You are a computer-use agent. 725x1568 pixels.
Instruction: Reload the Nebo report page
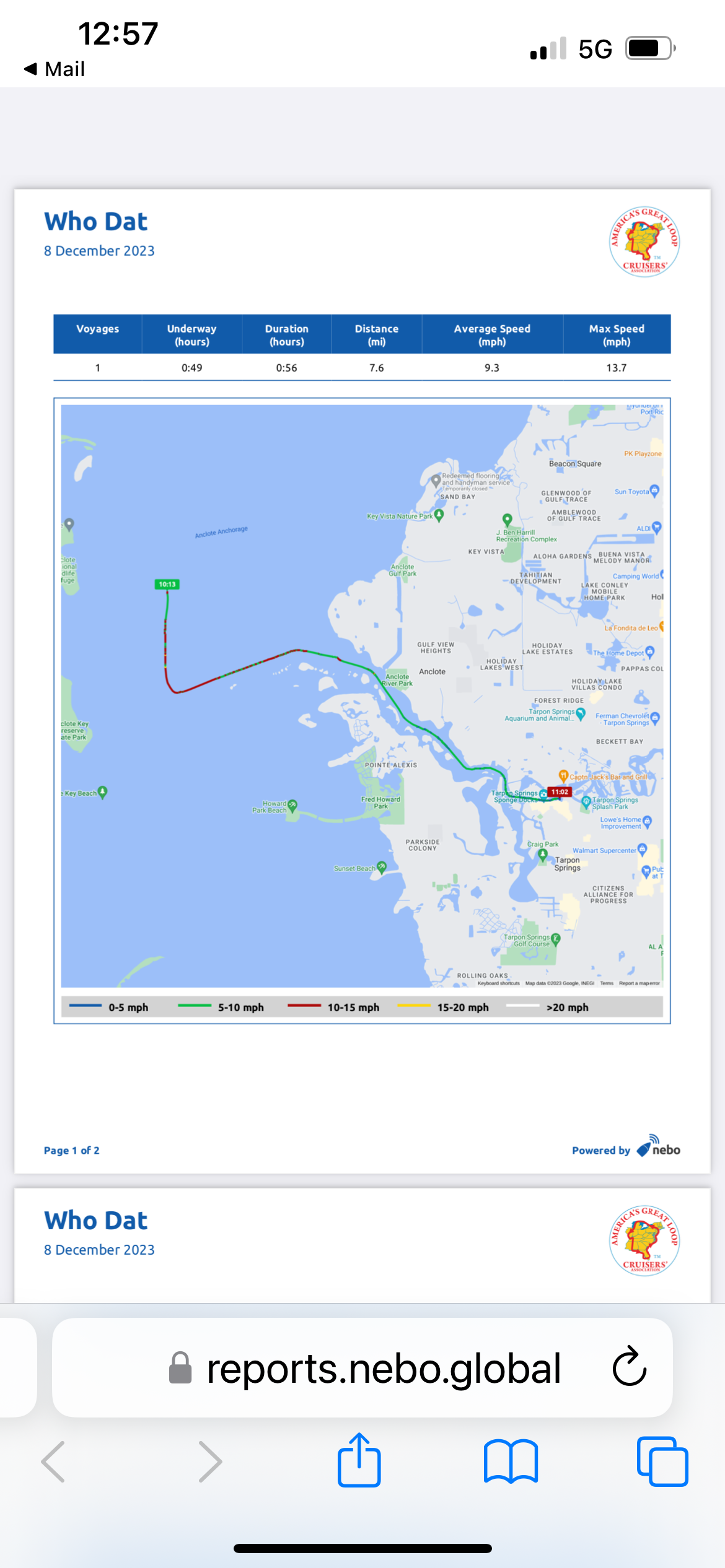[629, 1367]
